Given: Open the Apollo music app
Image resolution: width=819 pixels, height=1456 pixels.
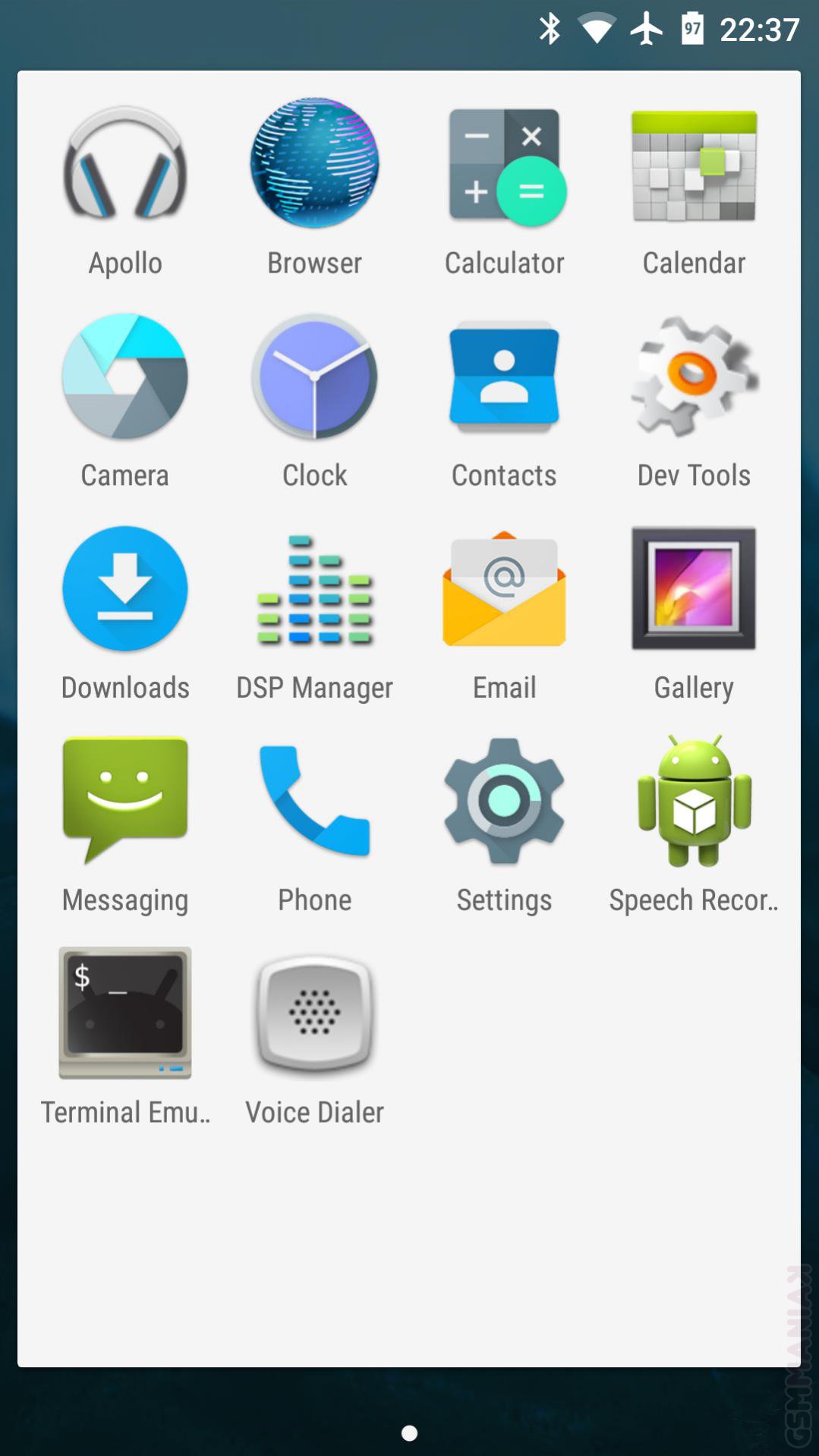Looking at the screenshot, I should (125, 165).
